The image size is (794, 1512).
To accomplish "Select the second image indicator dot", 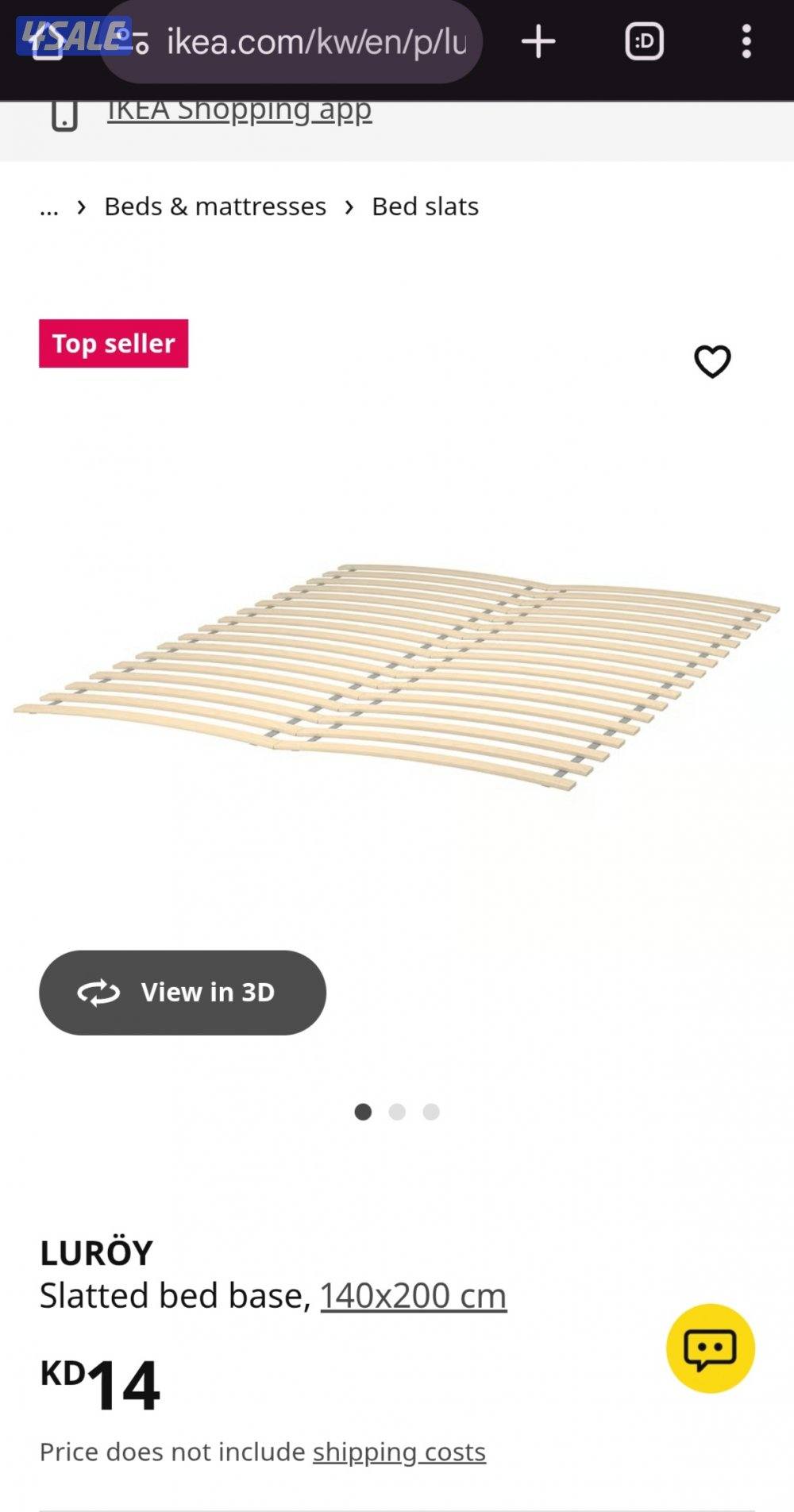I will click(x=397, y=1112).
